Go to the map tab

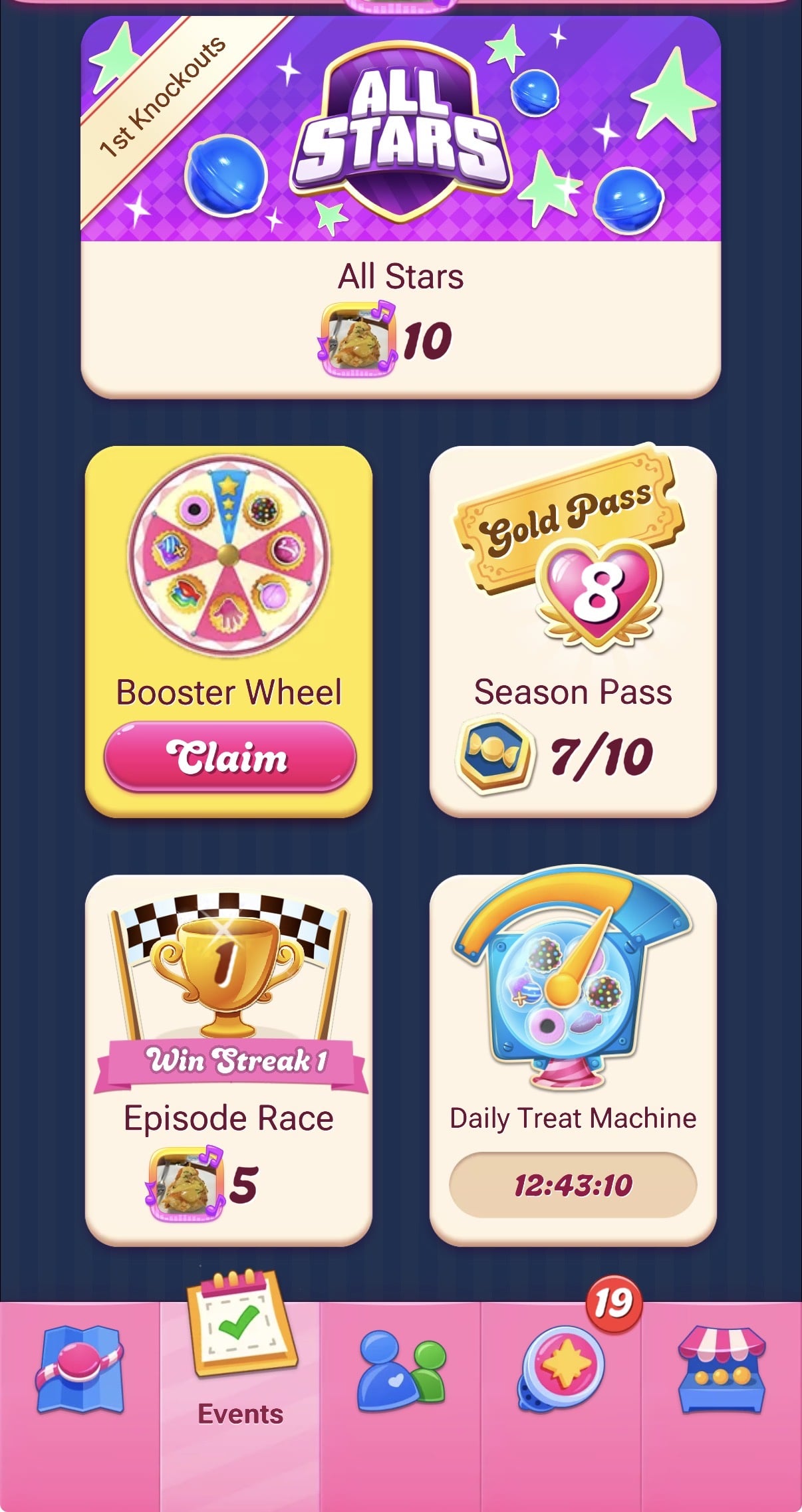80,1369
